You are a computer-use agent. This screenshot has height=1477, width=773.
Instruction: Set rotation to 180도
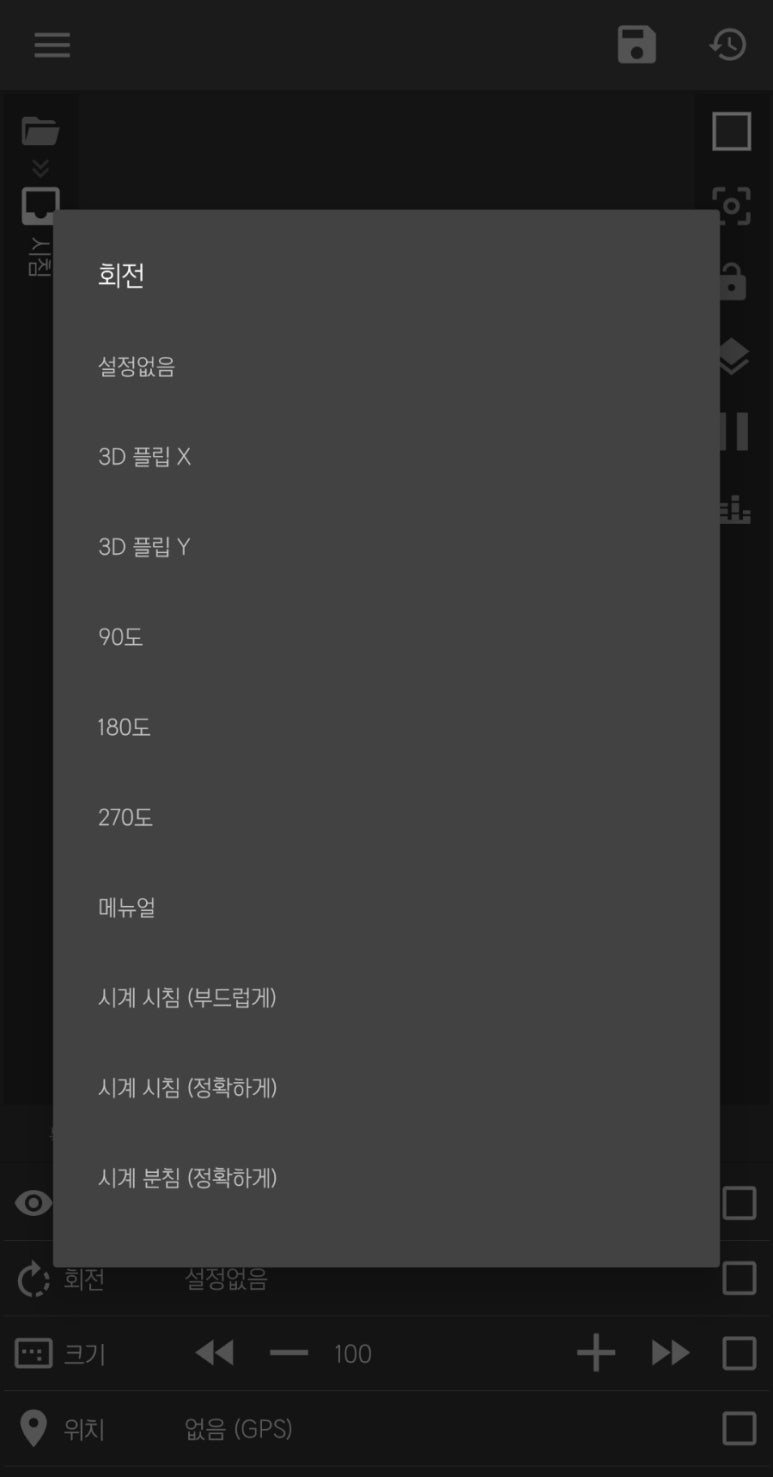pos(124,727)
